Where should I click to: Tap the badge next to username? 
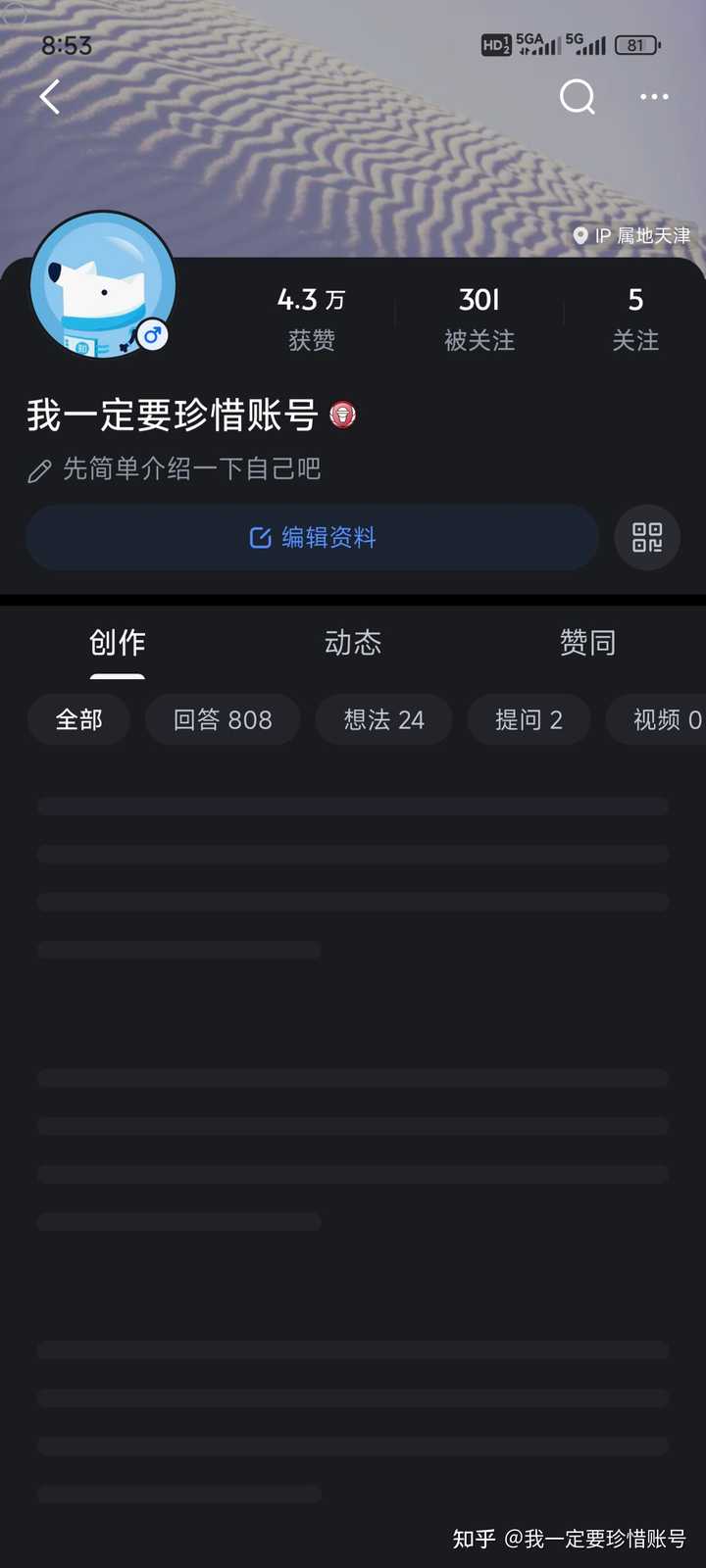pos(342,416)
